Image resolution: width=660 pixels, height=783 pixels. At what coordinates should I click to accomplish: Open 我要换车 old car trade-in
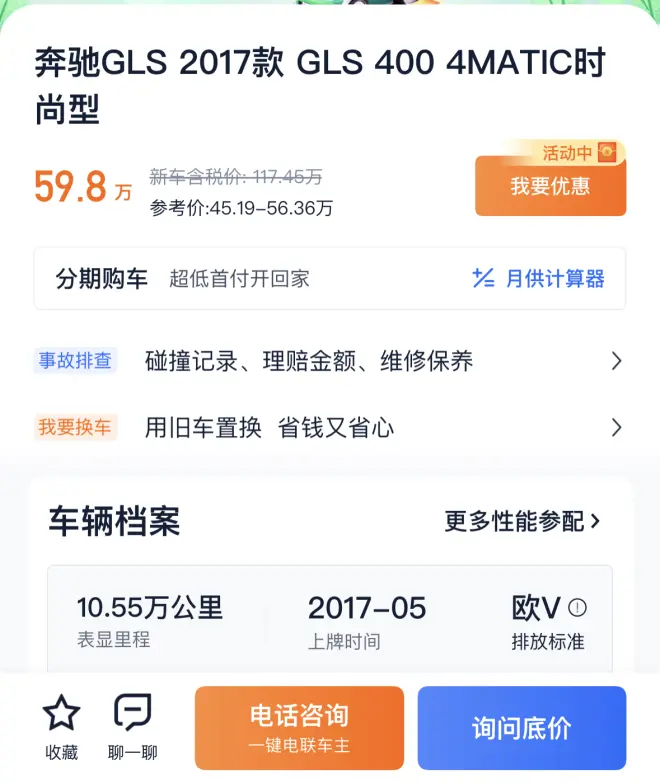pyautogui.click(x=330, y=428)
